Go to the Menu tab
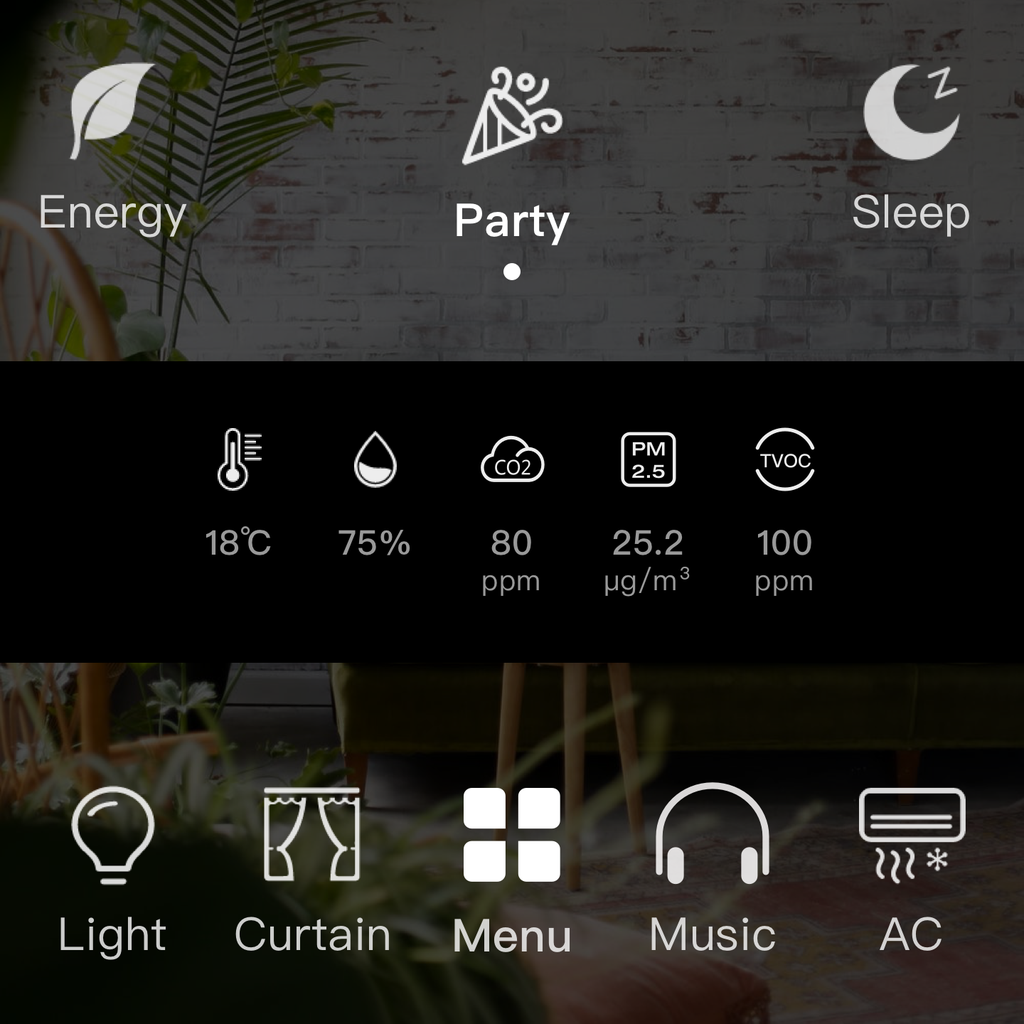The width and height of the screenshot is (1024, 1024). (x=512, y=868)
